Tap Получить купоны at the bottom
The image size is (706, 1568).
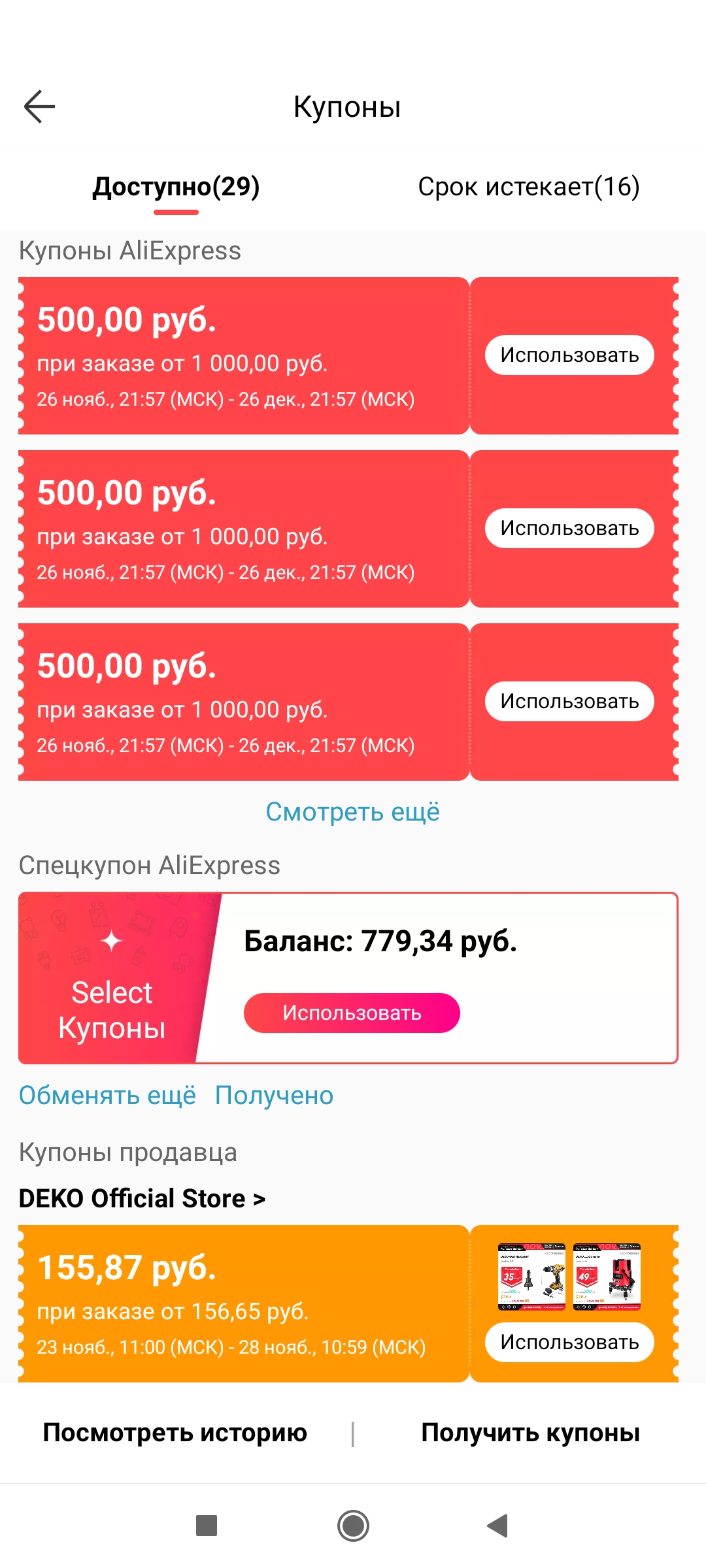pyautogui.click(x=530, y=1433)
